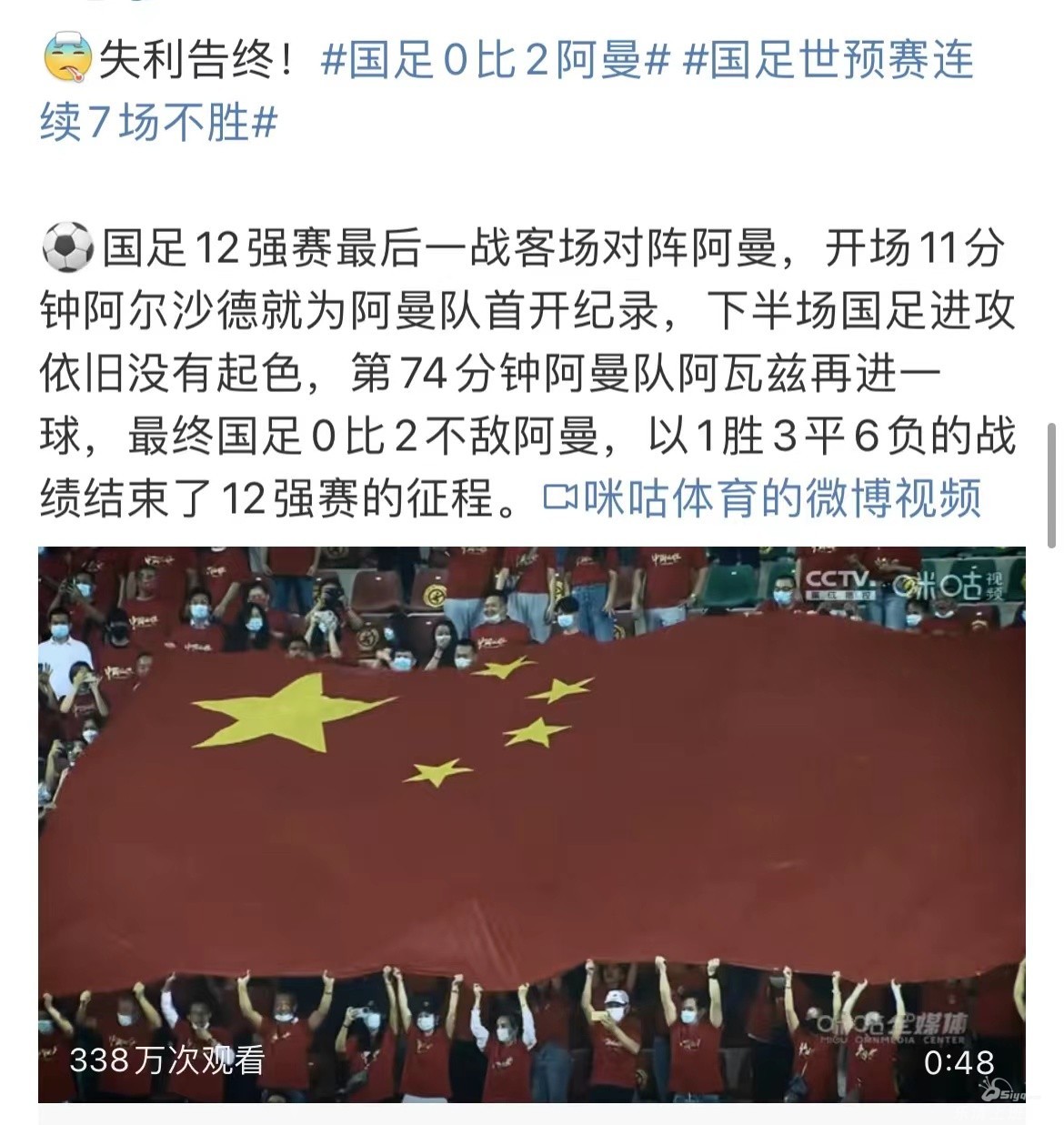Play the flag video with 338万次观看
The height and width of the screenshot is (1125, 1064).
[531, 823]
